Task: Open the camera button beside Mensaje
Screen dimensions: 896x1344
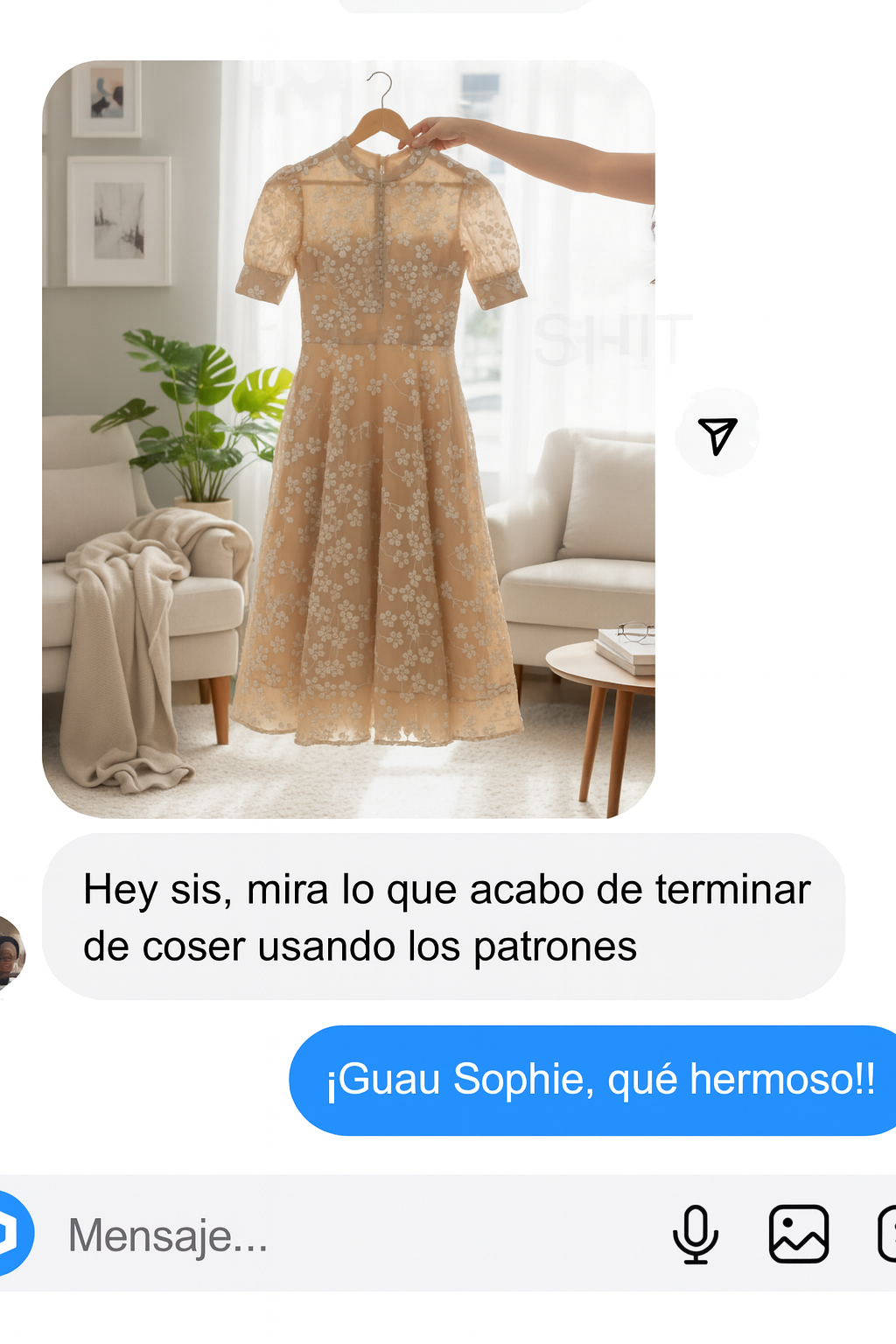Action: click(12, 1233)
